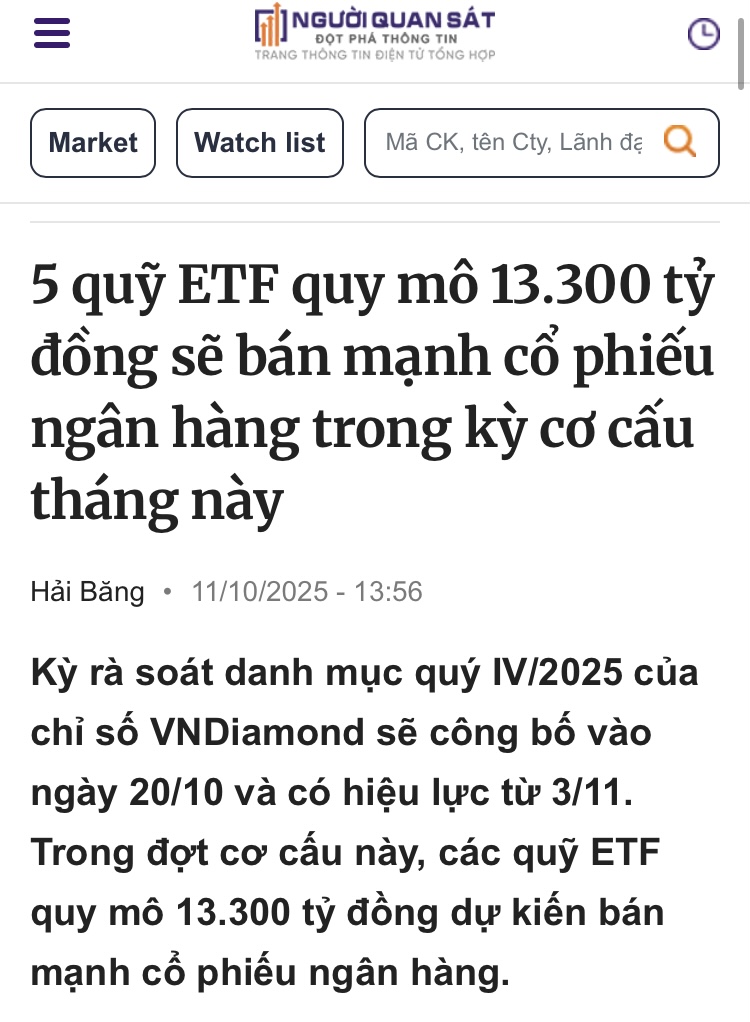Open the clock history icon
The height and width of the screenshot is (1022, 750).
704,34
